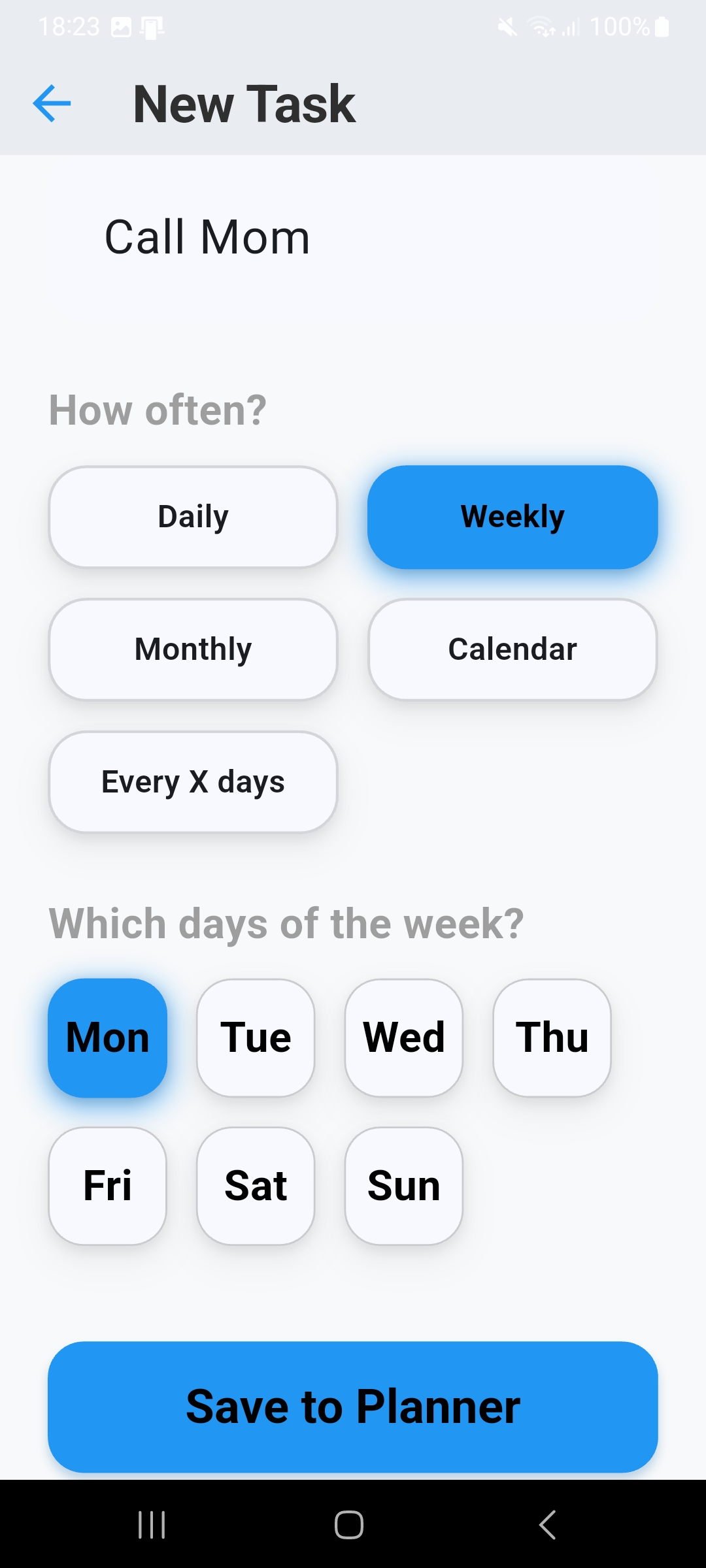Viewport: 706px width, 1568px height.
Task: Mark Sun as a task day
Action: point(404,1186)
